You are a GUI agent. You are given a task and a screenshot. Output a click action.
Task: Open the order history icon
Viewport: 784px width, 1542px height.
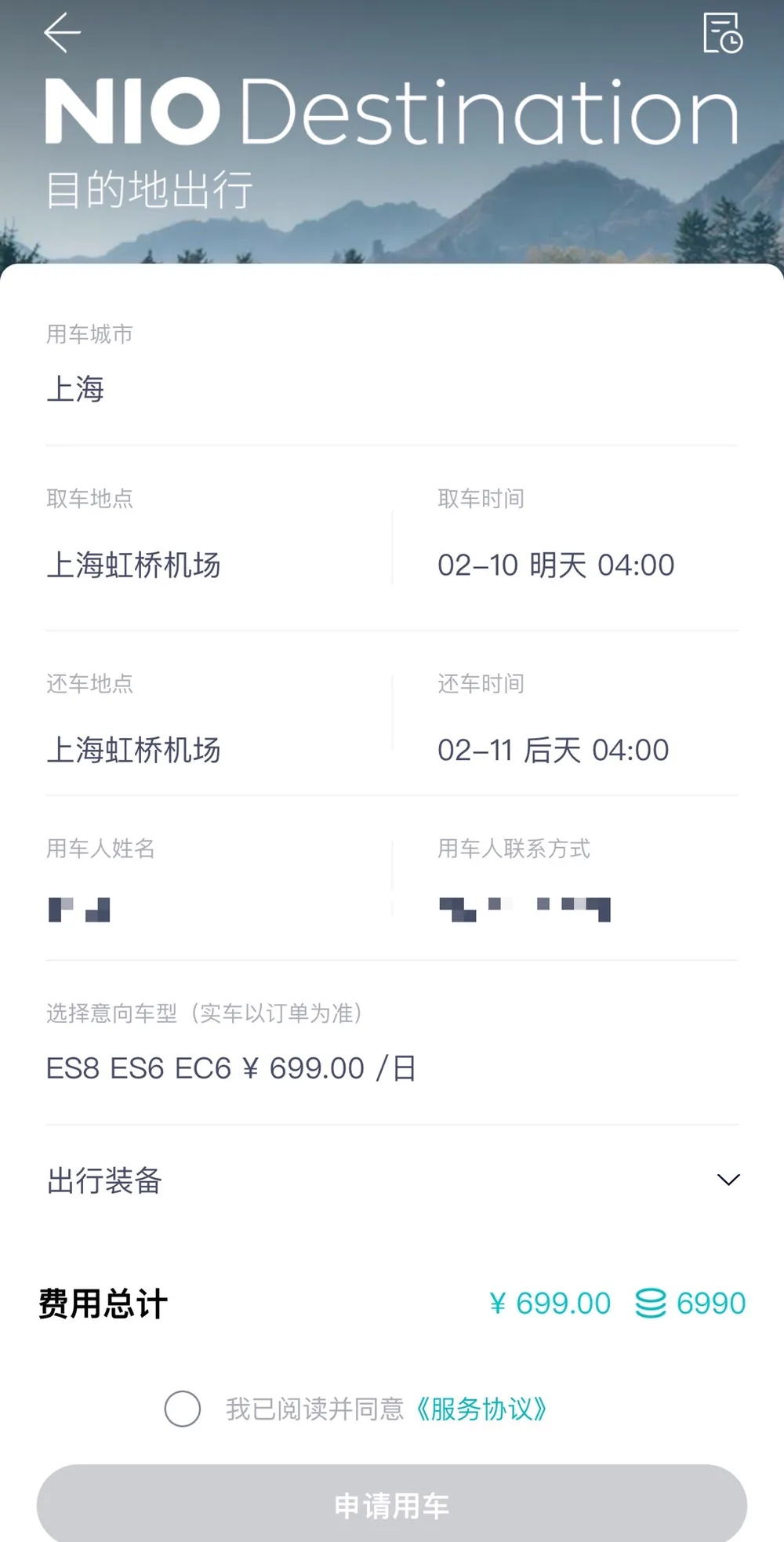pos(722,33)
